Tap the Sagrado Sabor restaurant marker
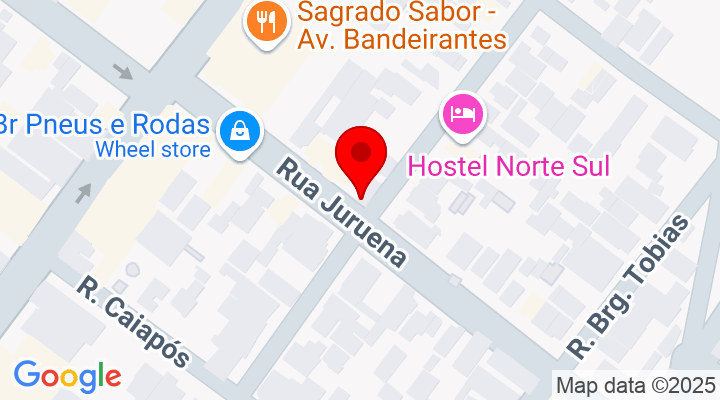Viewport: 720px width, 400px height. point(265,22)
